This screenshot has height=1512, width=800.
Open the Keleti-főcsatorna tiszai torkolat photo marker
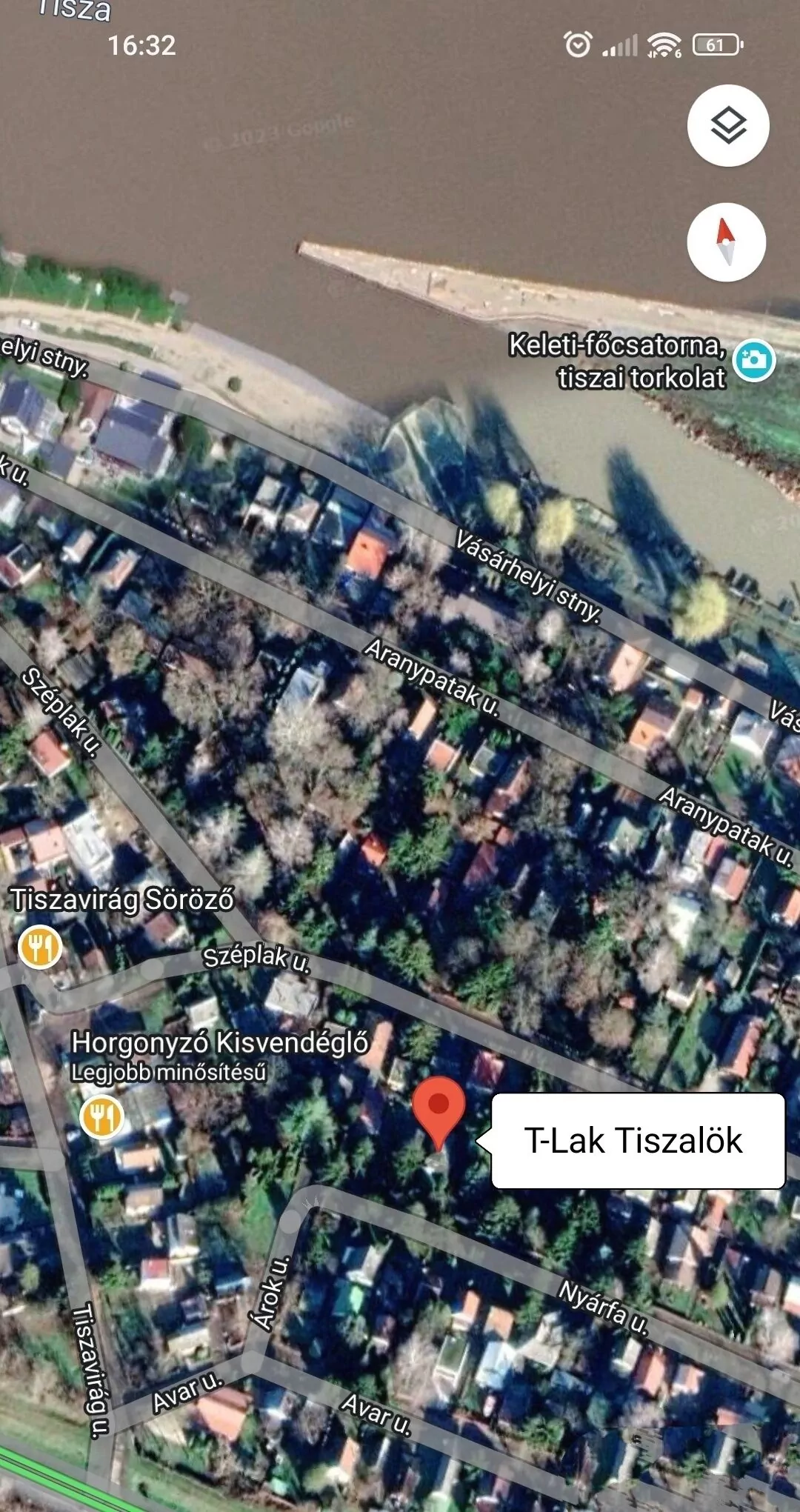[754, 360]
